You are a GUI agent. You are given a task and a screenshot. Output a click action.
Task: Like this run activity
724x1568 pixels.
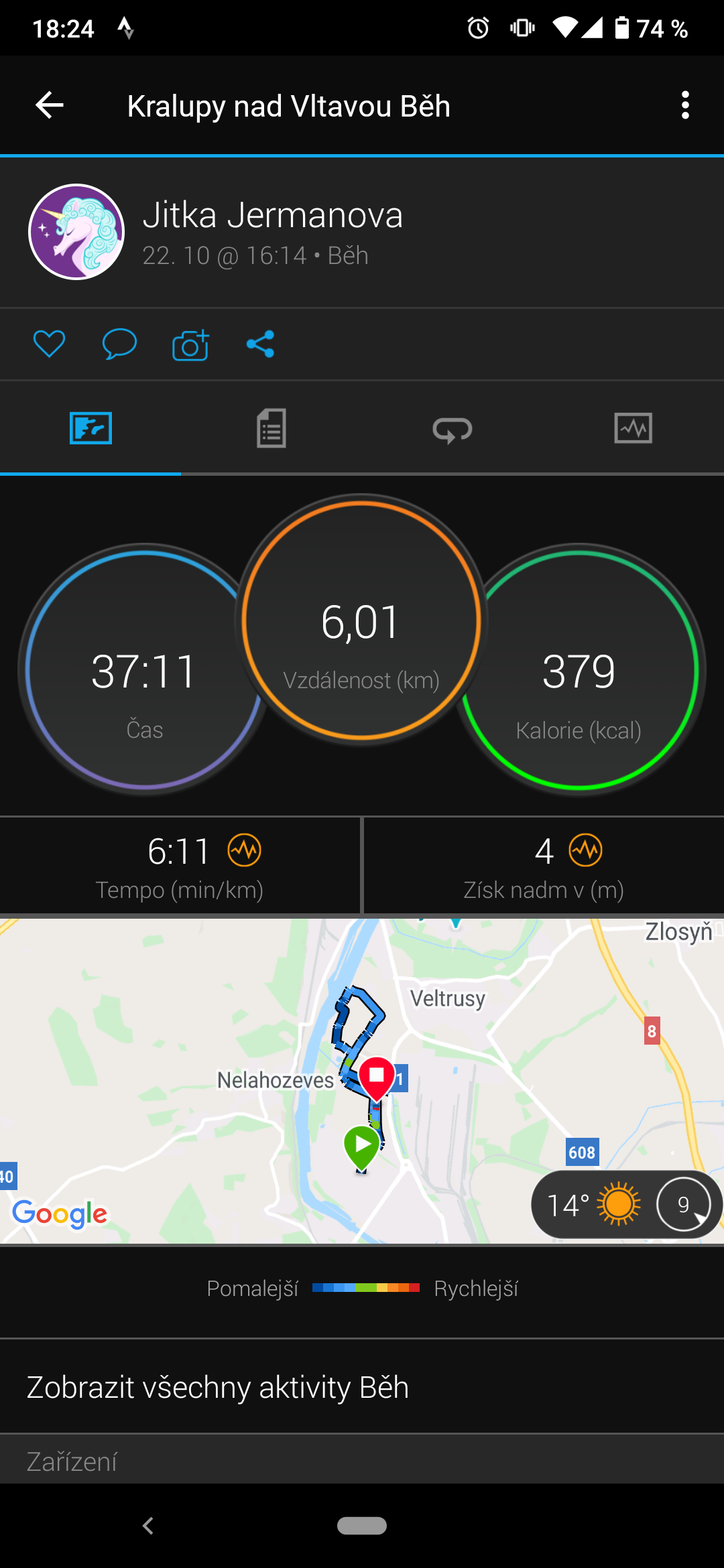click(x=49, y=344)
